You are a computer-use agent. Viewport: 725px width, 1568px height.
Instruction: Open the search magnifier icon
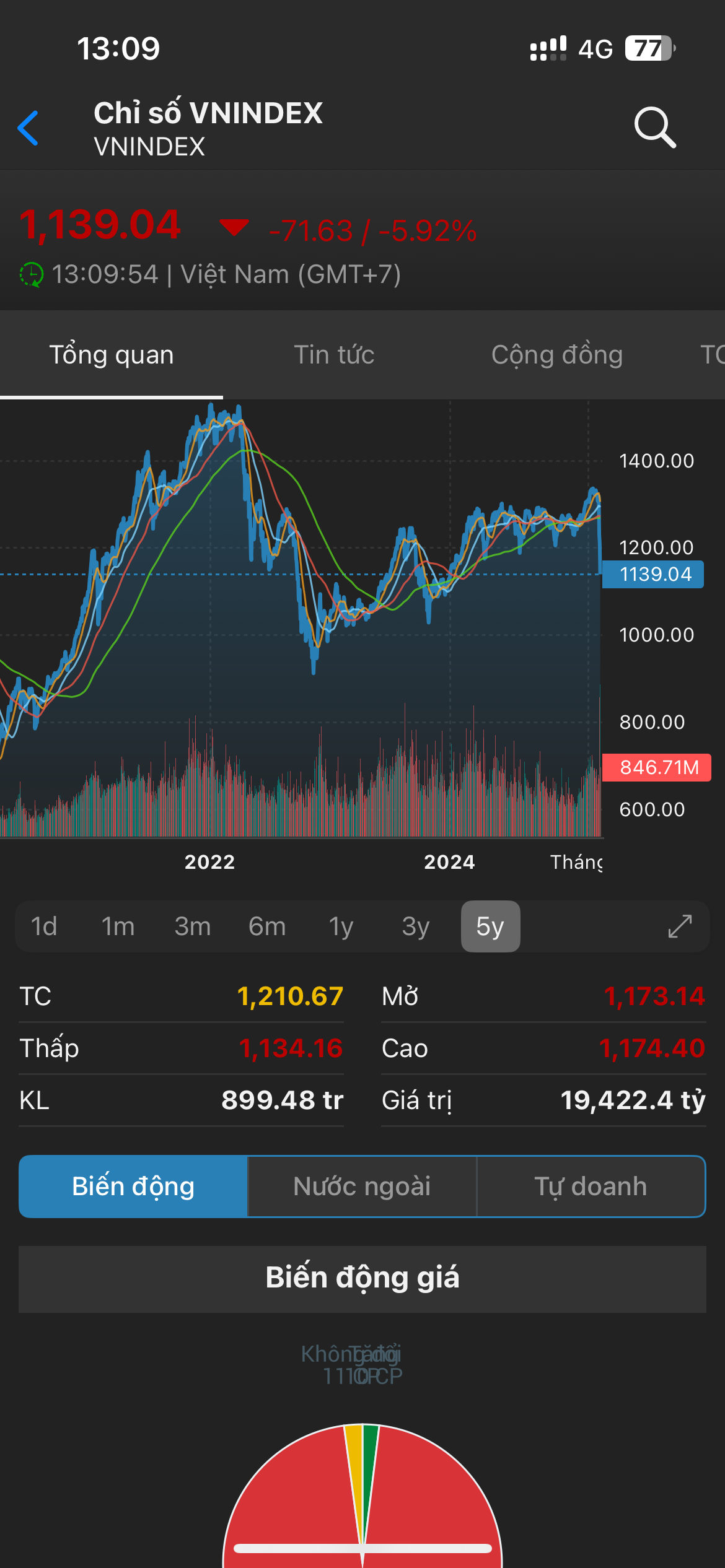654,128
